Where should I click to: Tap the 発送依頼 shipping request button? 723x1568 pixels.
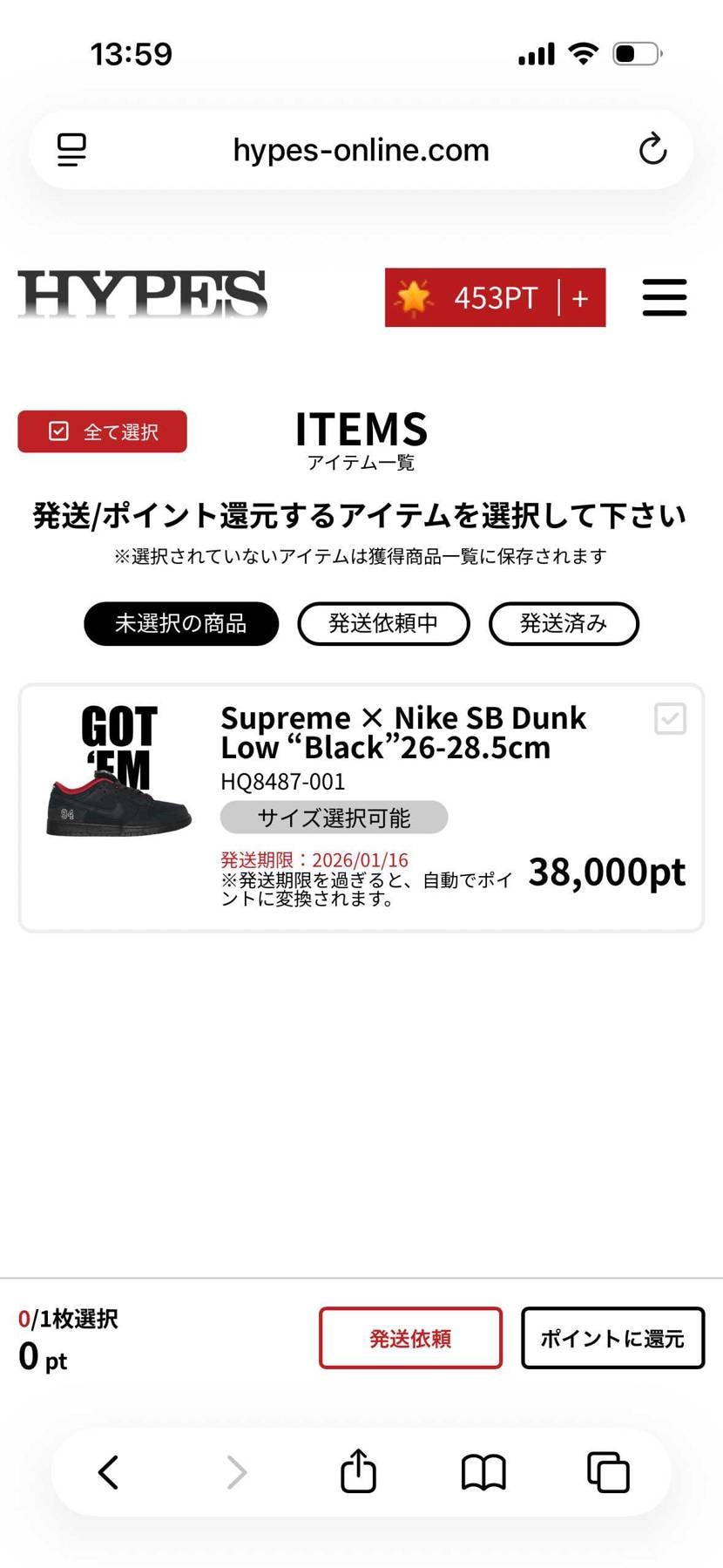[410, 1337]
